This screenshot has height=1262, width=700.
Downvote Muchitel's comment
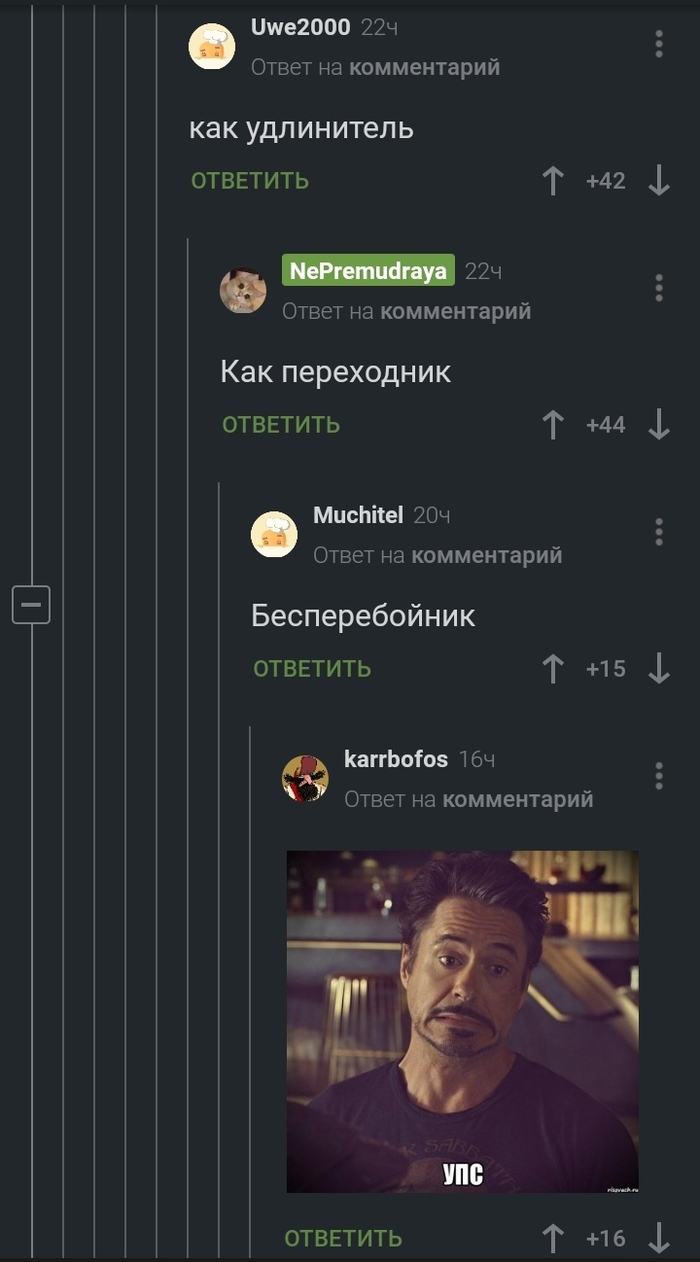659,669
